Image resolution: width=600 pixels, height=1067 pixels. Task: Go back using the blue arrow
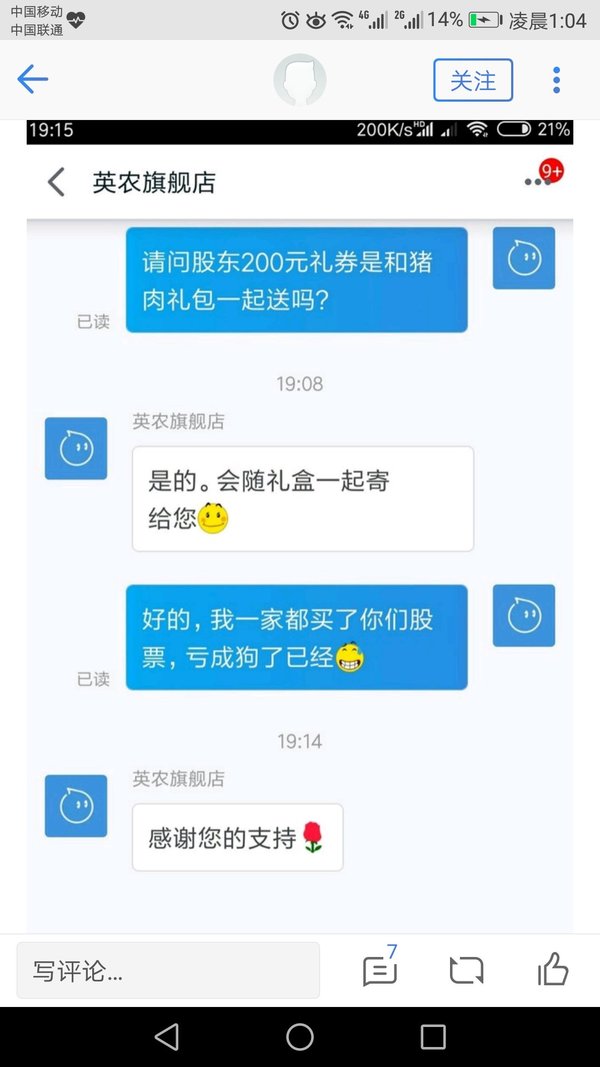pyautogui.click(x=33, y=80)
